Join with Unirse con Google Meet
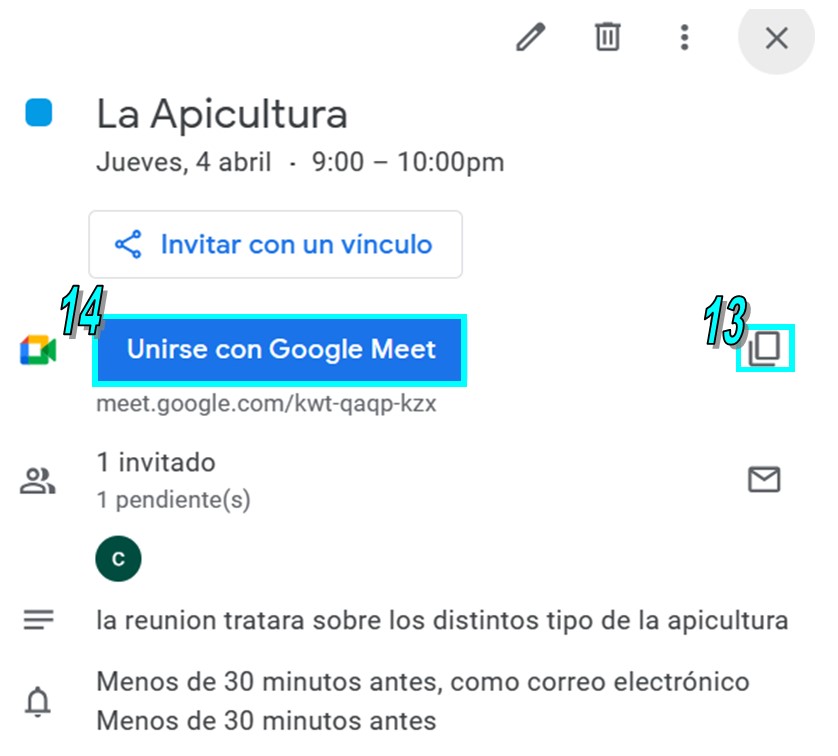This screenshot has height=756, width=838. tap(281, 350)
